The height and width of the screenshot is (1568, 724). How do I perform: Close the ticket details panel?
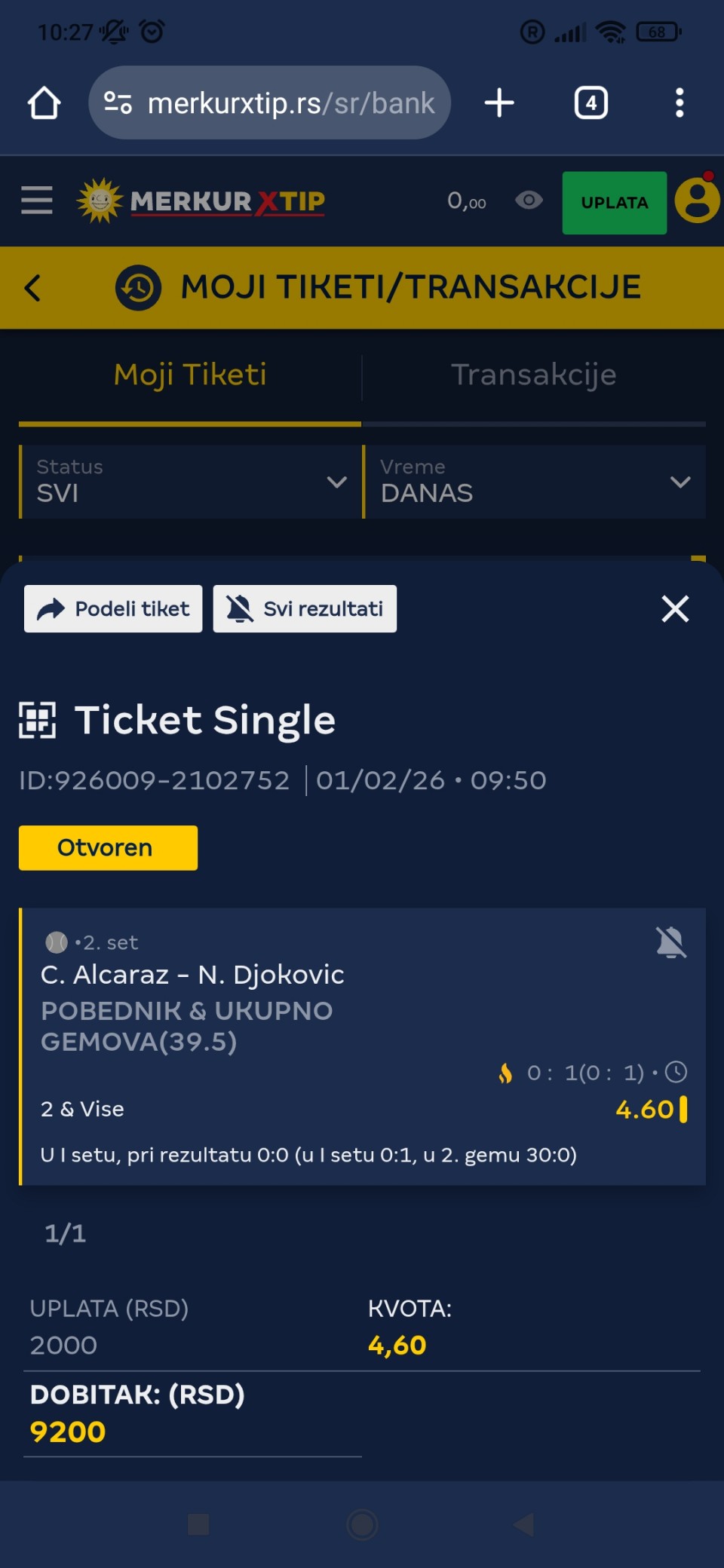click(675, 608)
